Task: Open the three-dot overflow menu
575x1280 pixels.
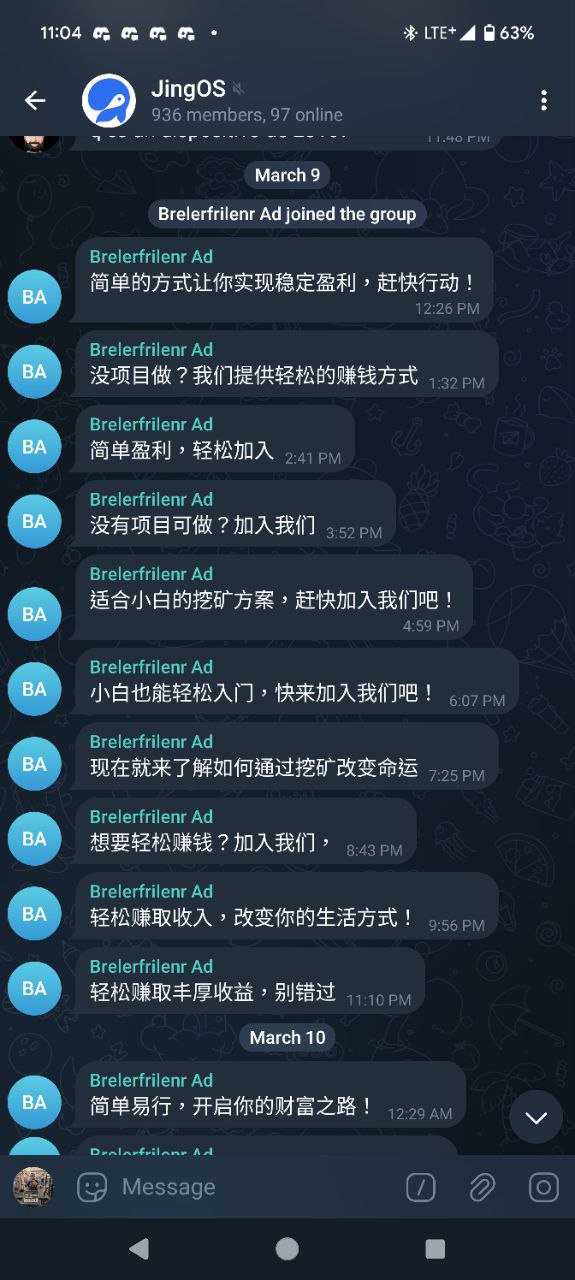Action: pyautogui.click(x=544, y=100)
